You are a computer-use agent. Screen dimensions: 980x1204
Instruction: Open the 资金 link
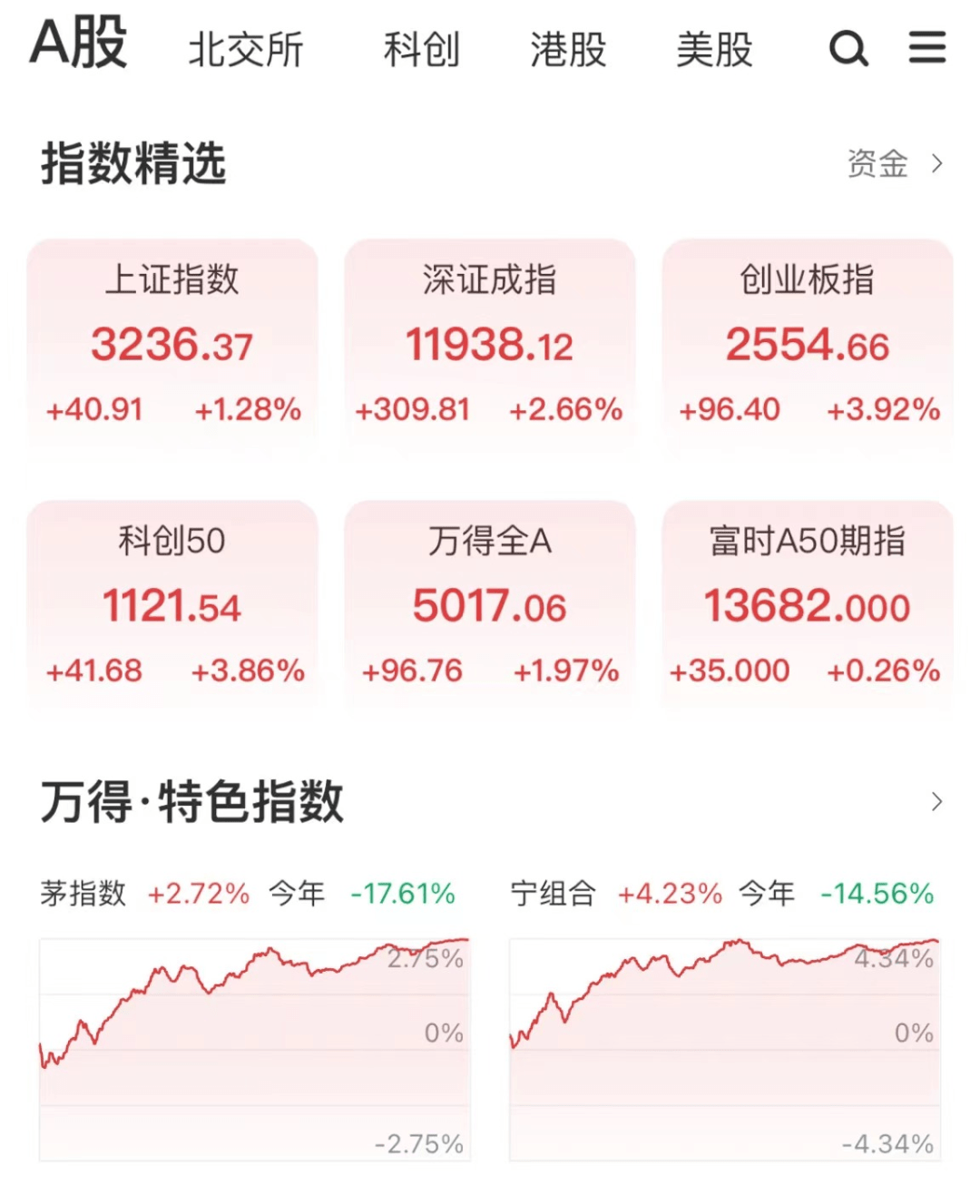[x=894, y=163]
